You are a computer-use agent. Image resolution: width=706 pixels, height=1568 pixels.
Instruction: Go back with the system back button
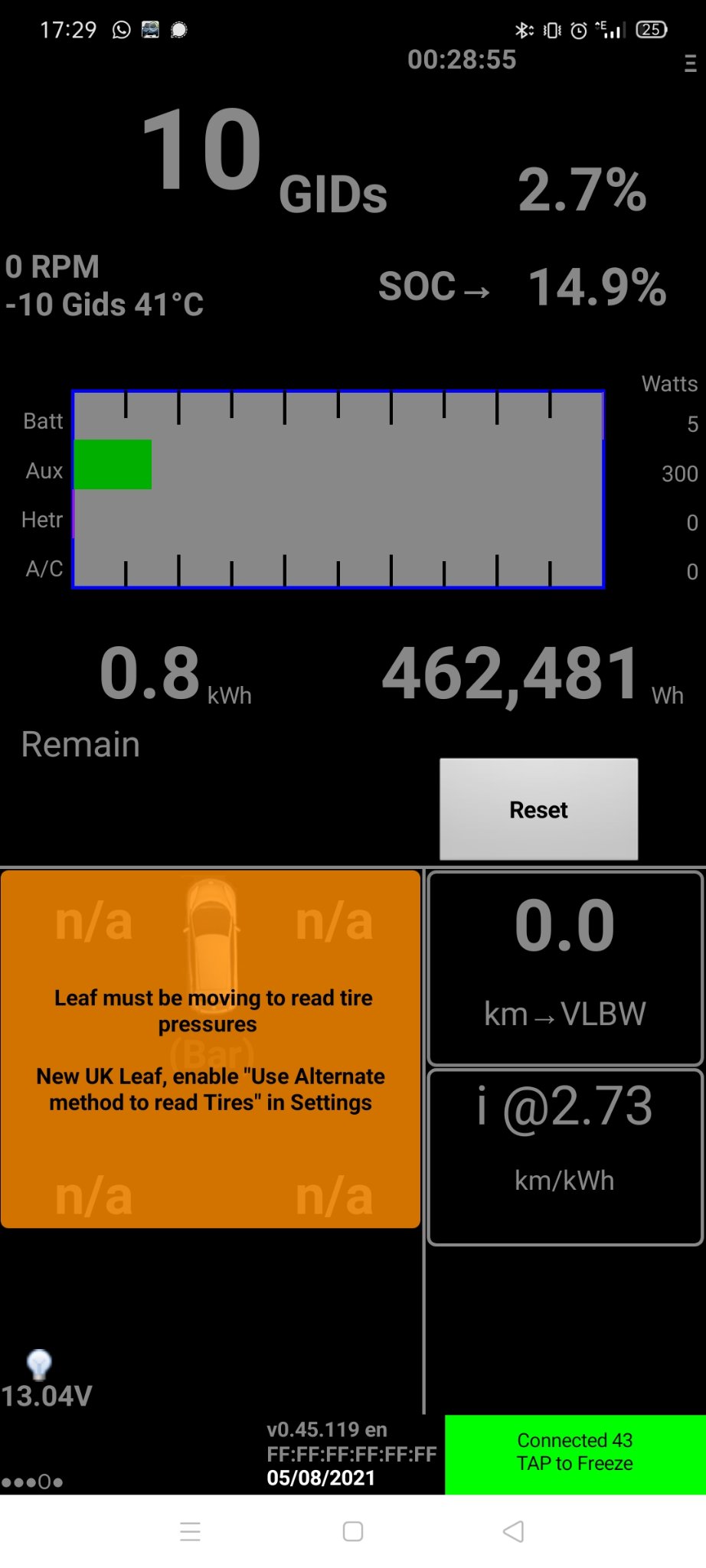click(513, 1531)
